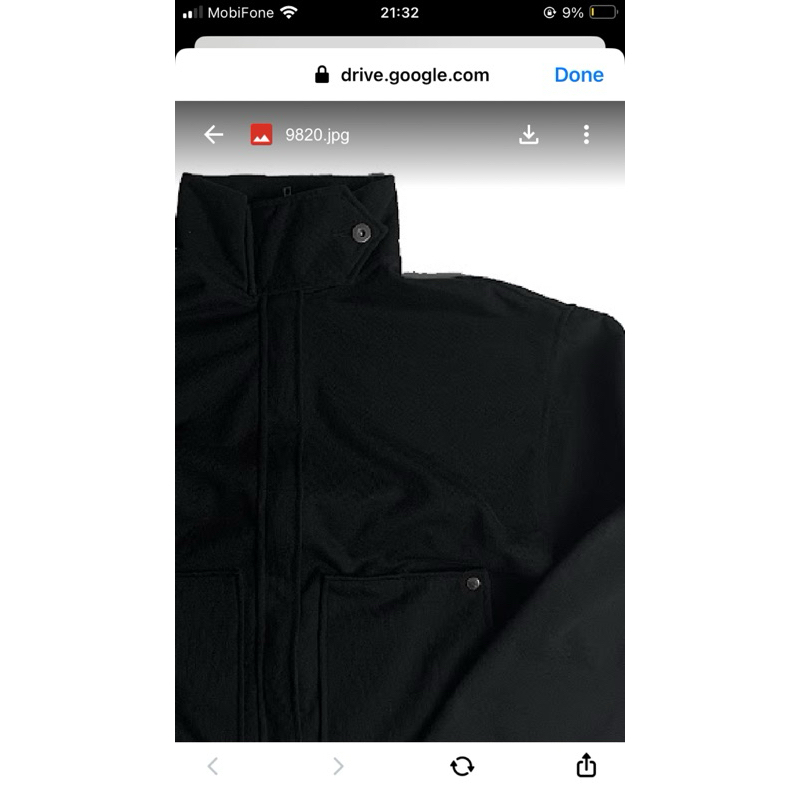Open the share sheet
The height and width of the screenshot is (800, 800).
click(586, 765)
